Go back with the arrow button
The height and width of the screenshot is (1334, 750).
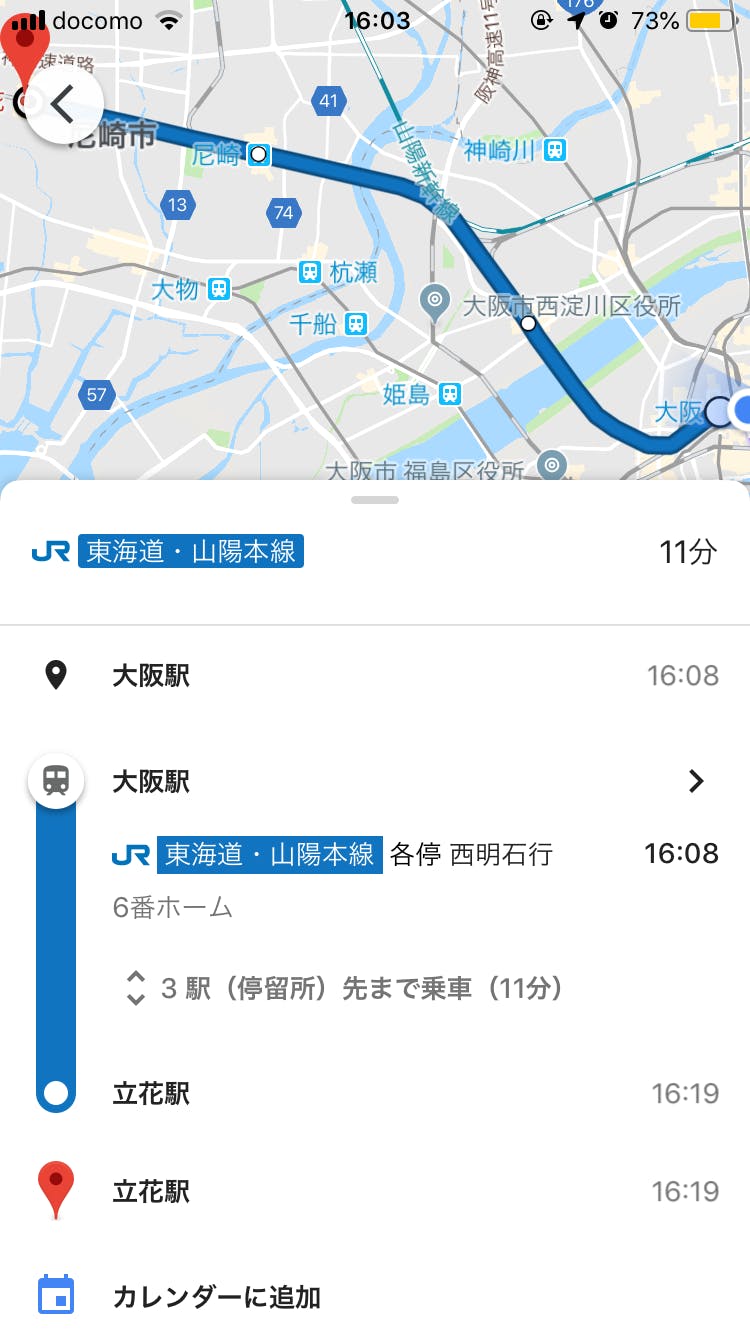click(65, 103)
